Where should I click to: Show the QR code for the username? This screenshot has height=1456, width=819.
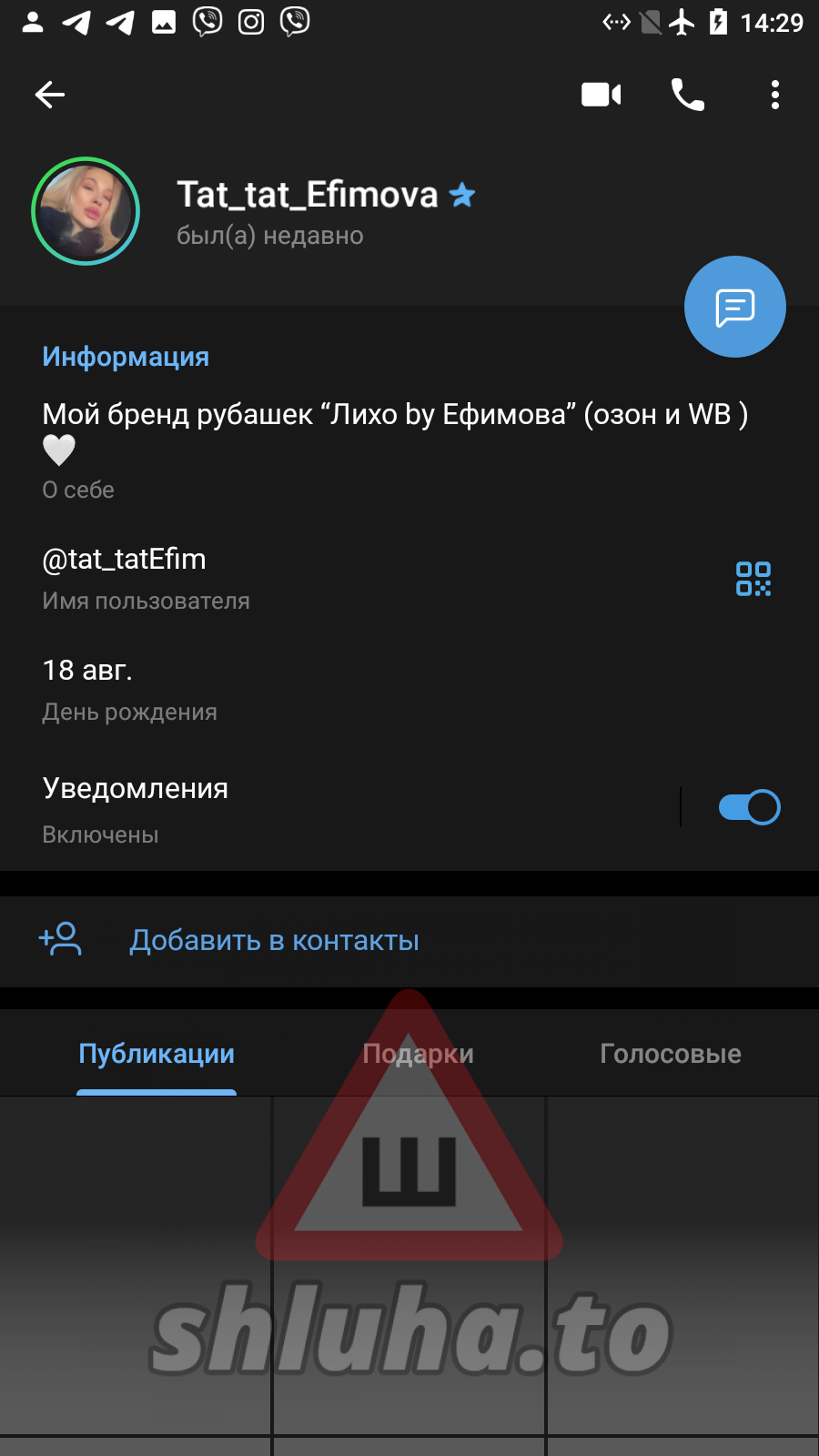point(753,579)
